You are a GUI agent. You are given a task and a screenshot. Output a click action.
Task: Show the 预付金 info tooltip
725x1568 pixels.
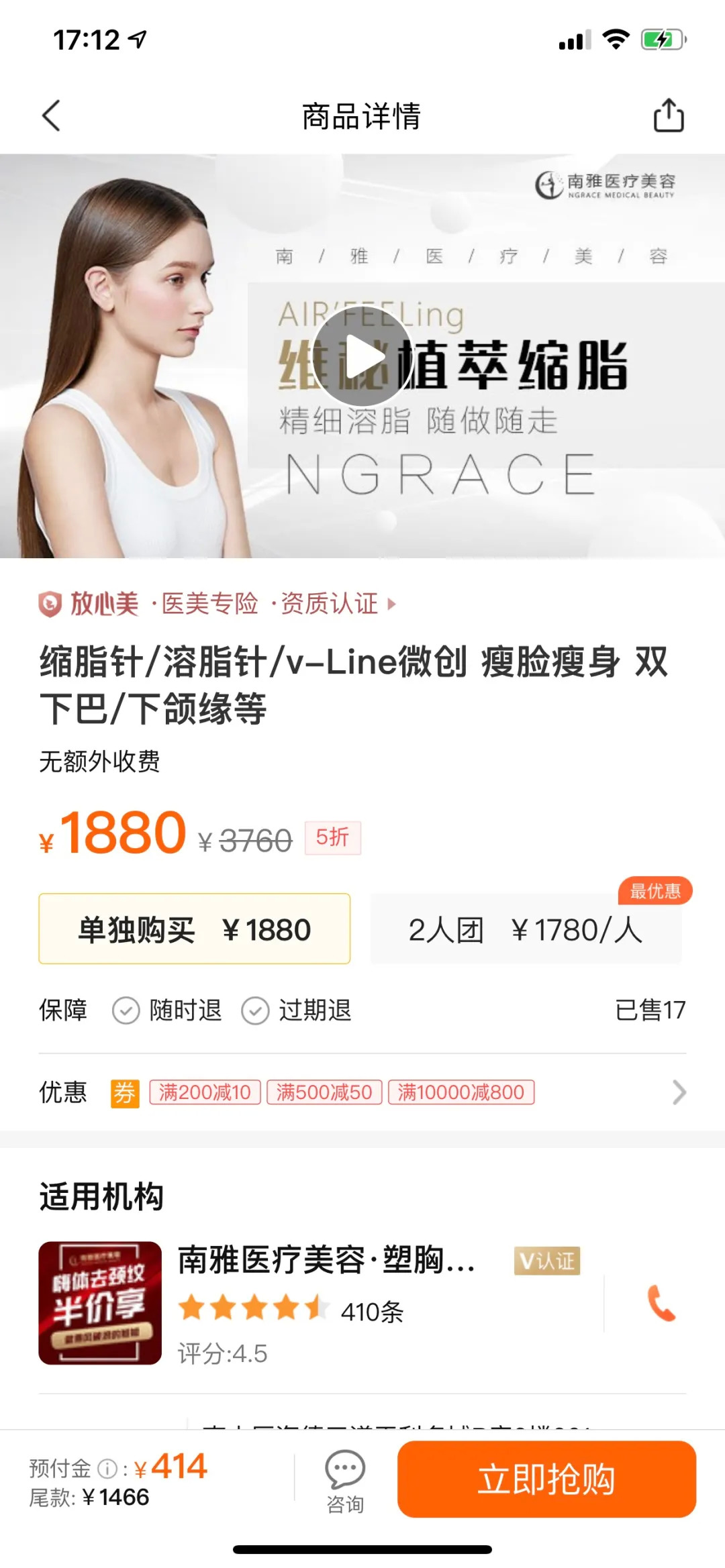point(107,1469)
